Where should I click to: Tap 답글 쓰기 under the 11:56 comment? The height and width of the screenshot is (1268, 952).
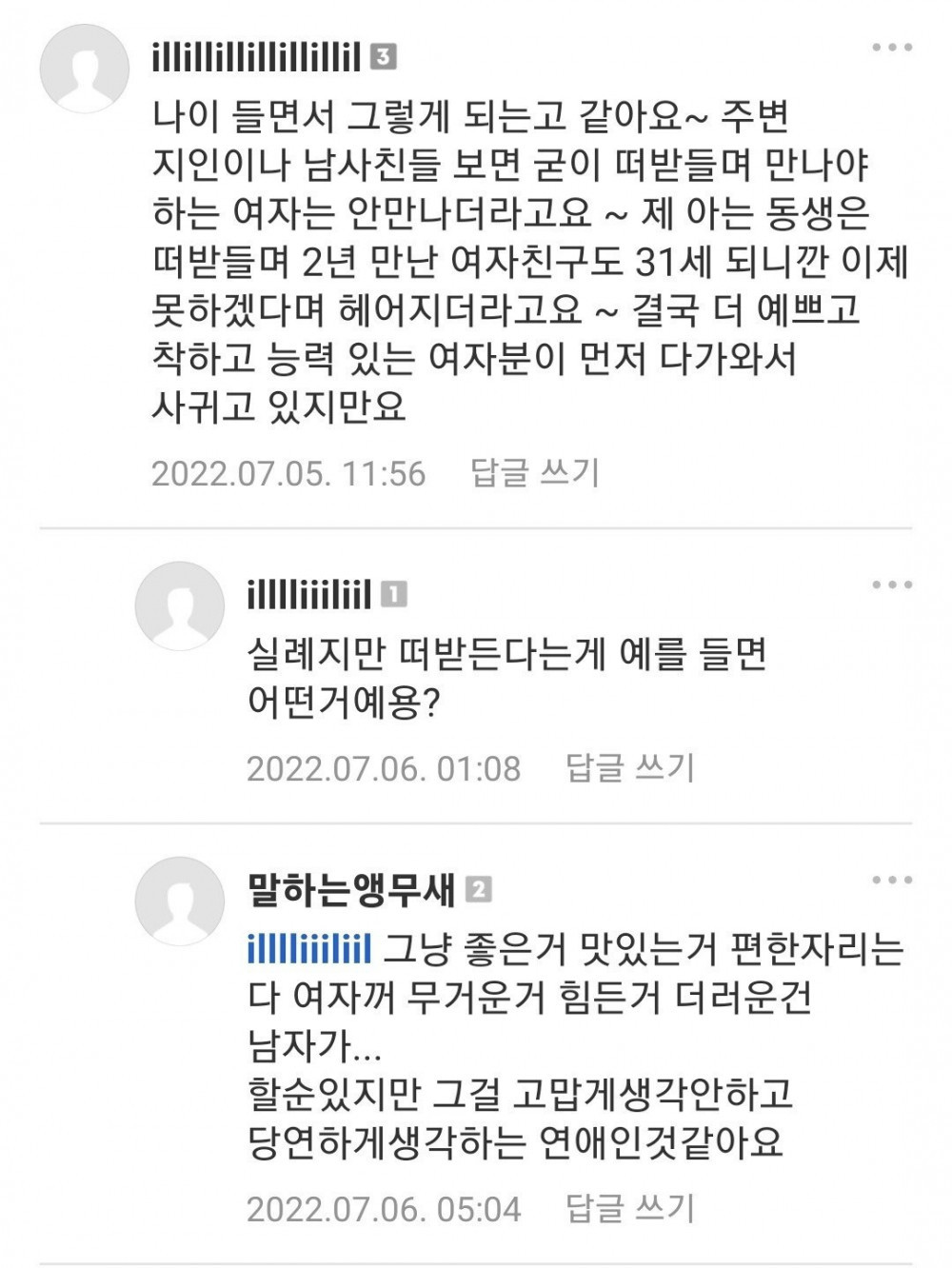535,472
